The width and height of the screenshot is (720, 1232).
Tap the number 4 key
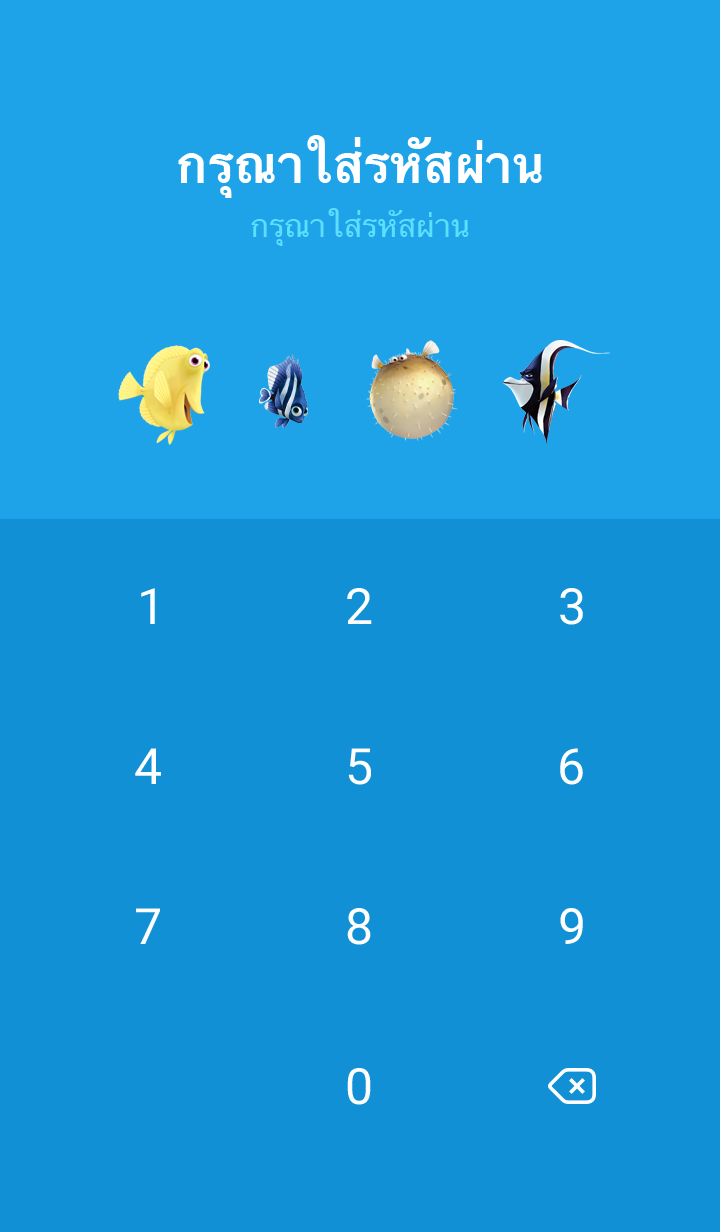point(148,767)
